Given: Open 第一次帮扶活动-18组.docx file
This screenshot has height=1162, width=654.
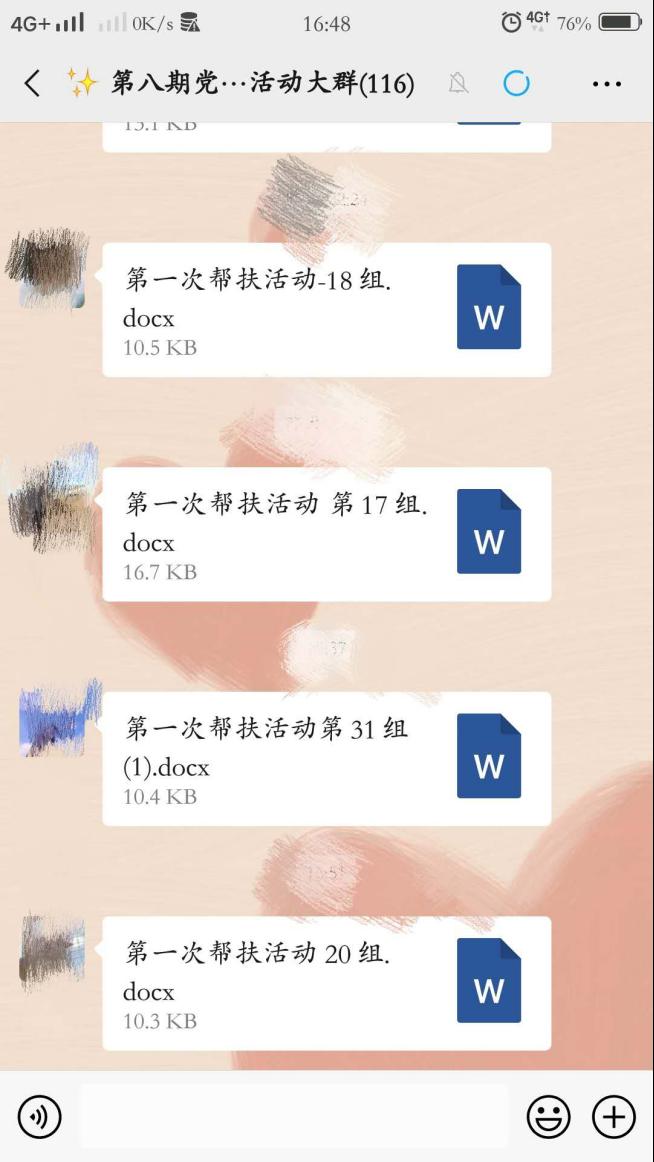Looking at the screenshot, I should click(326, 310).
